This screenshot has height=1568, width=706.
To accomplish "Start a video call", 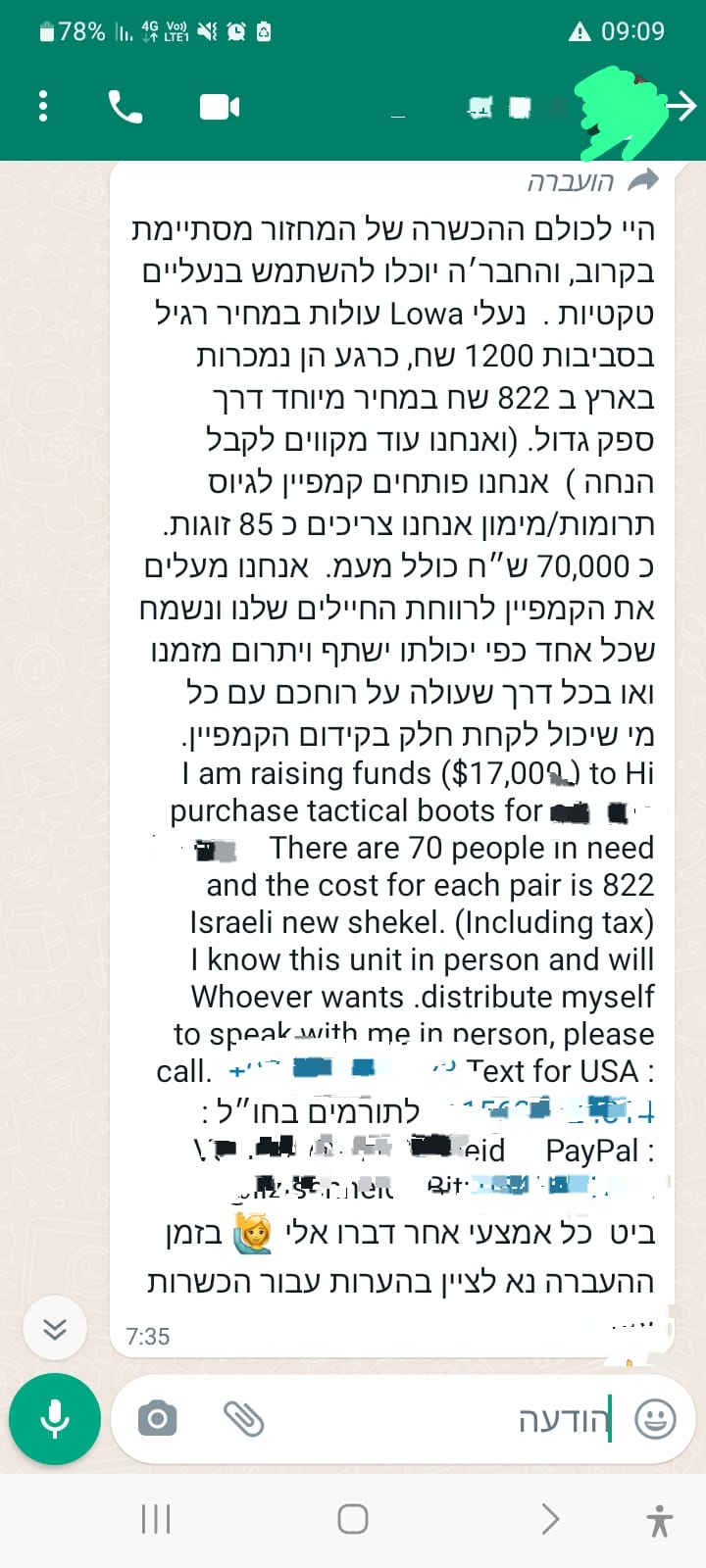I will point(220,106).
